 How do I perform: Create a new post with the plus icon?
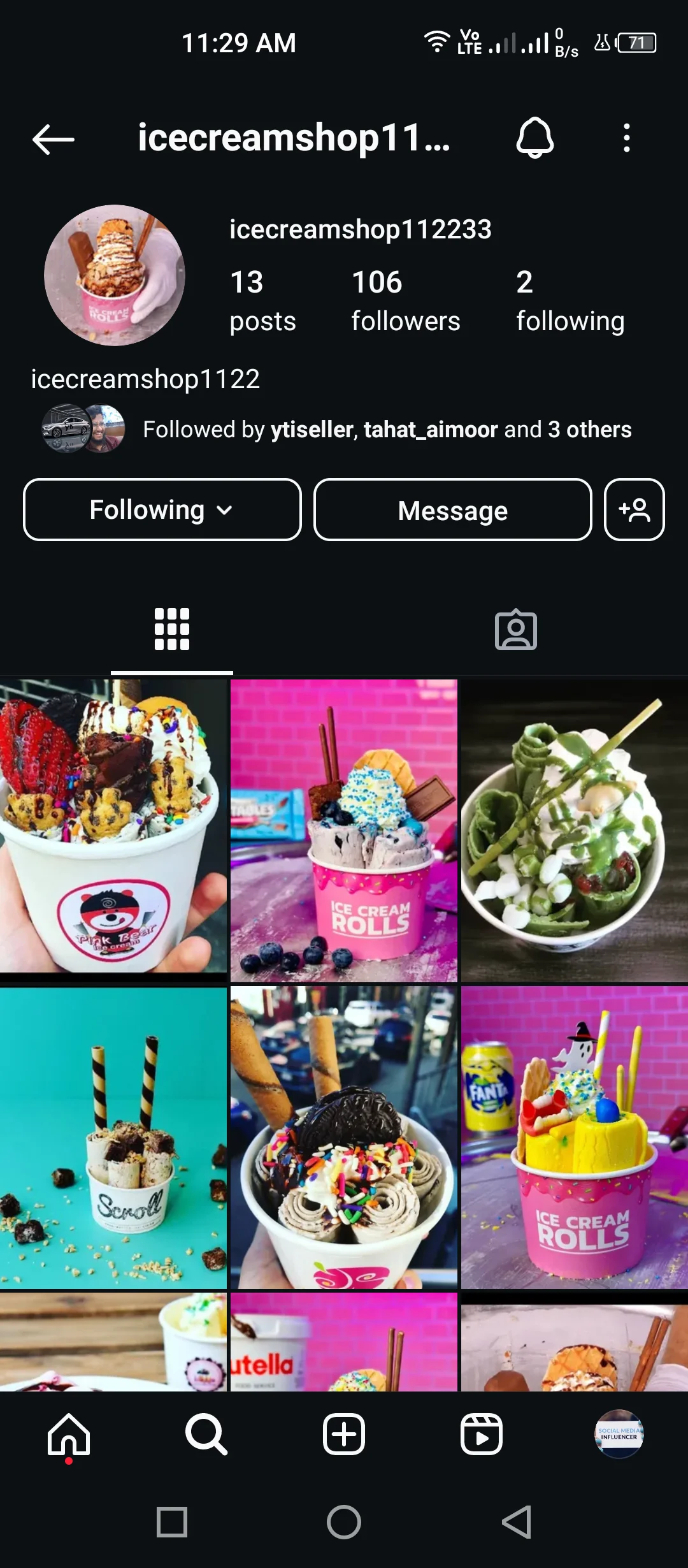point(344,1435)
